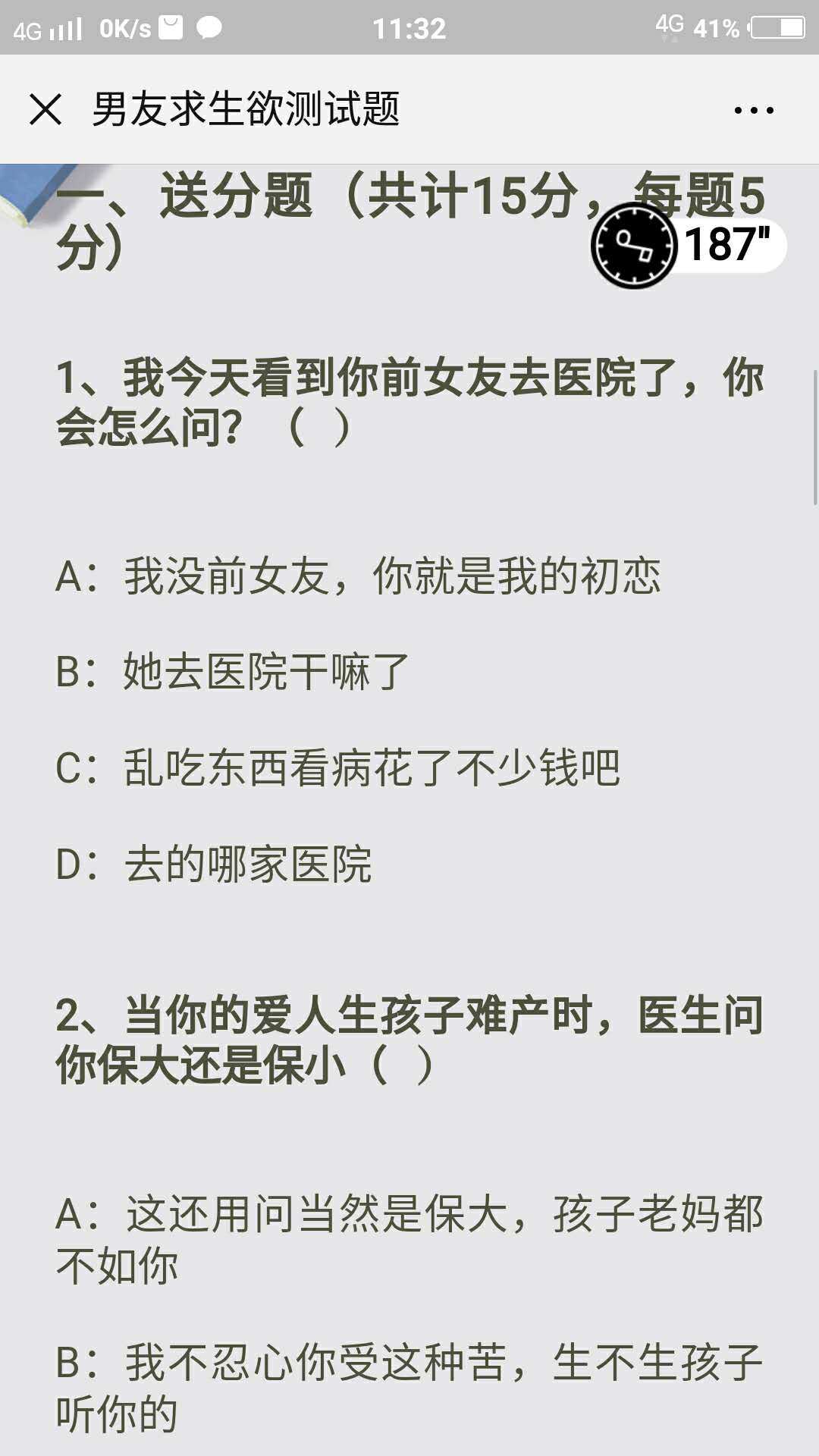Select answer A: 我没前女友，你就是我的初恋

pos(359,576)
